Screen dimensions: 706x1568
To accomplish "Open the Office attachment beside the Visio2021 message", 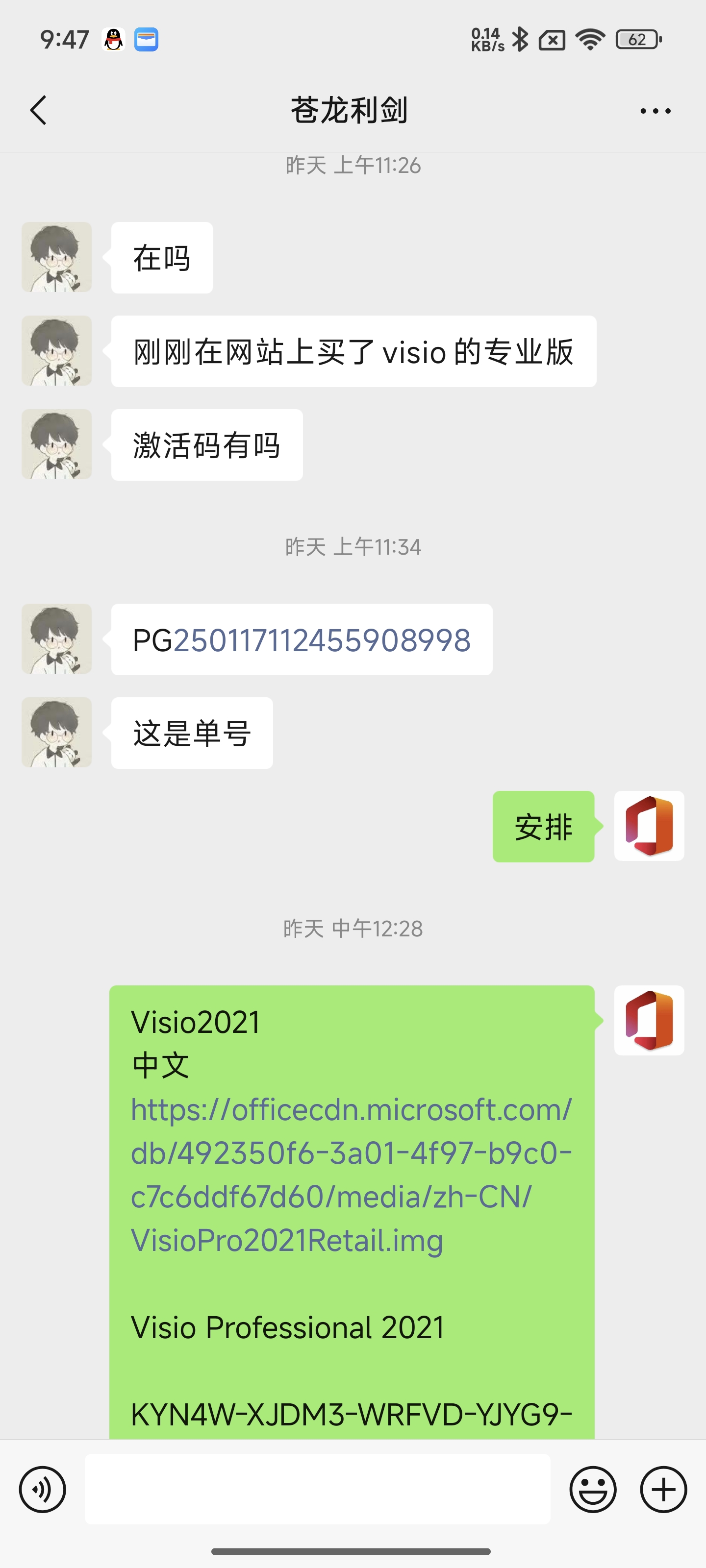I will 648,1021.
